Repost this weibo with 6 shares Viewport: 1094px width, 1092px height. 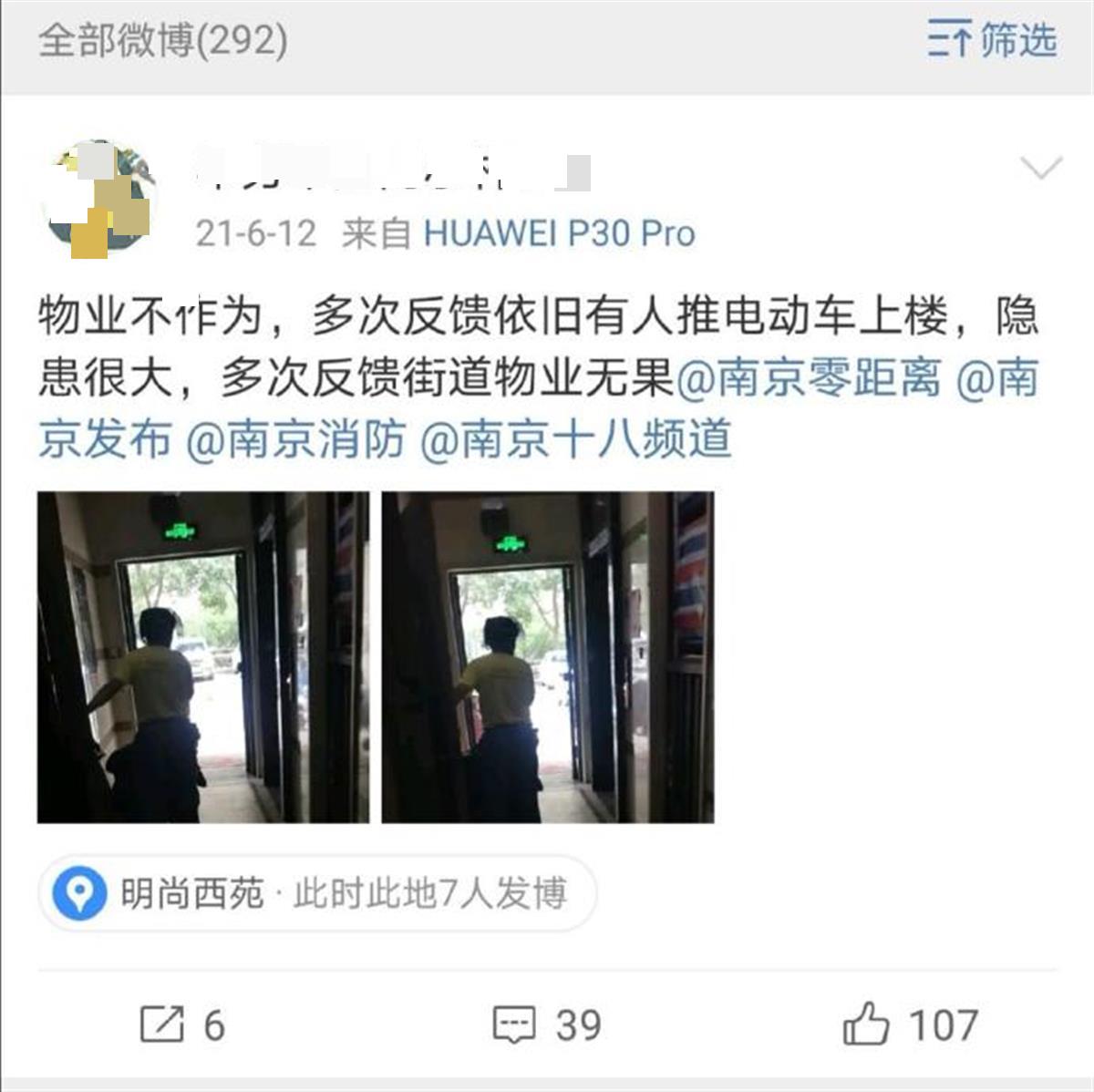182,1025
